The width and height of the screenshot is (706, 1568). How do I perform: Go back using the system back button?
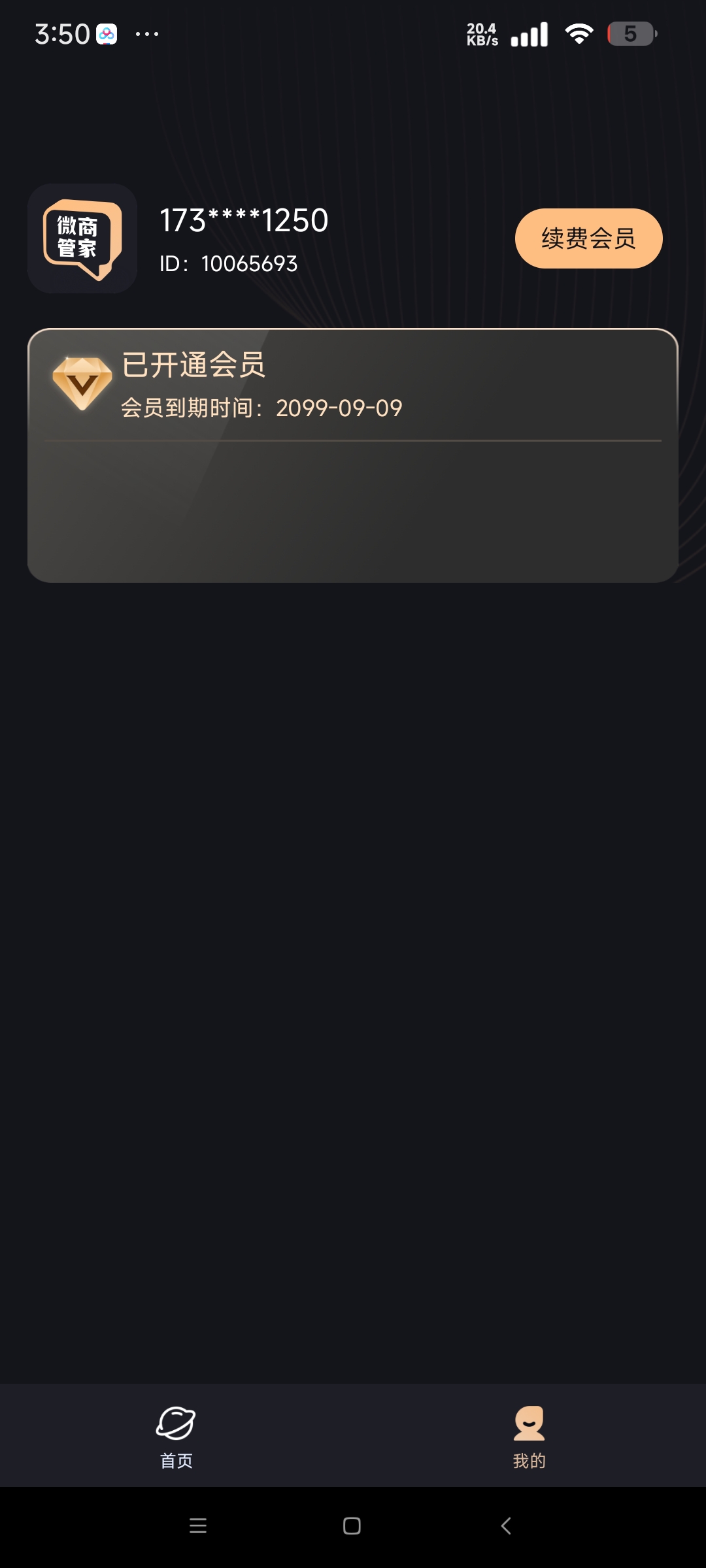(506, 1526)
